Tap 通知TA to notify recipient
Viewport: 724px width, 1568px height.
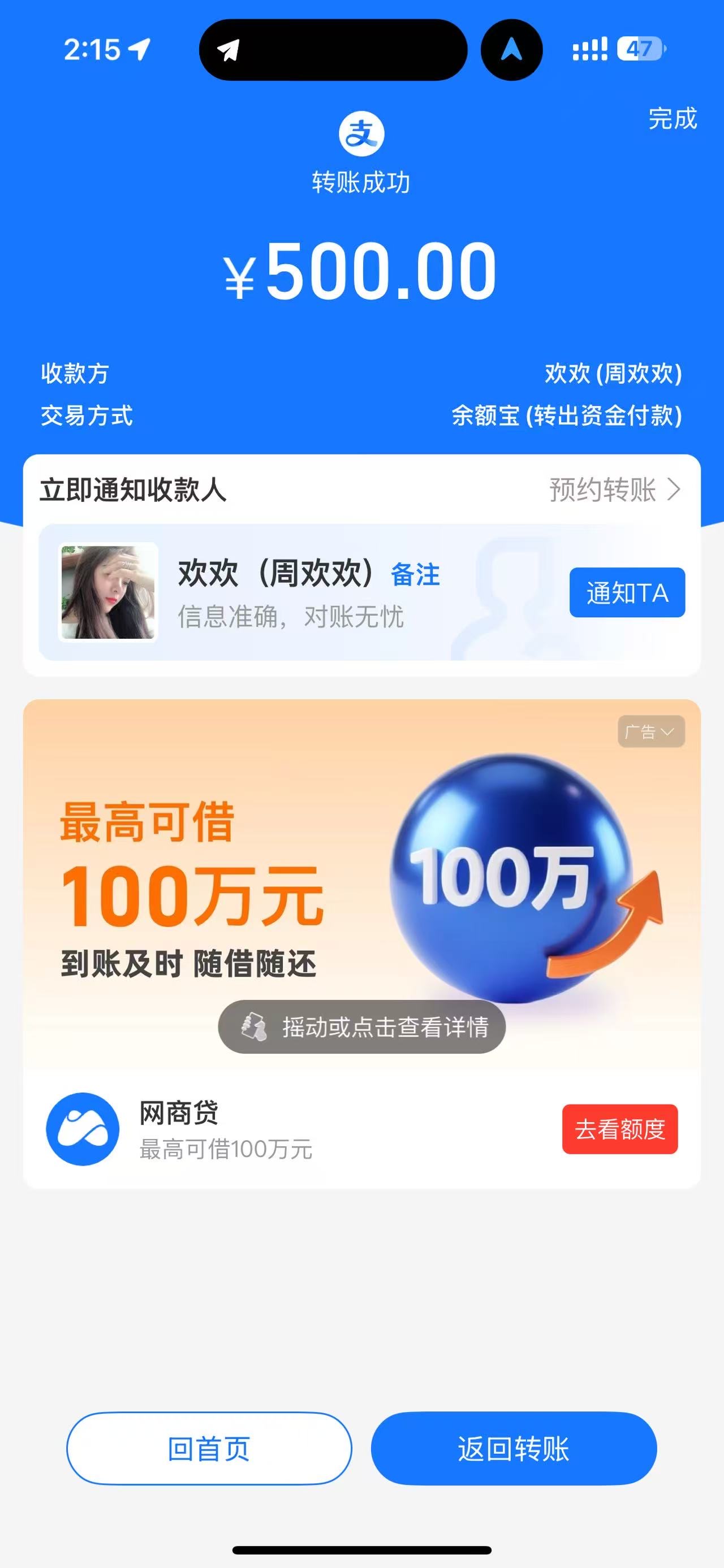click(x=627, y=592)
